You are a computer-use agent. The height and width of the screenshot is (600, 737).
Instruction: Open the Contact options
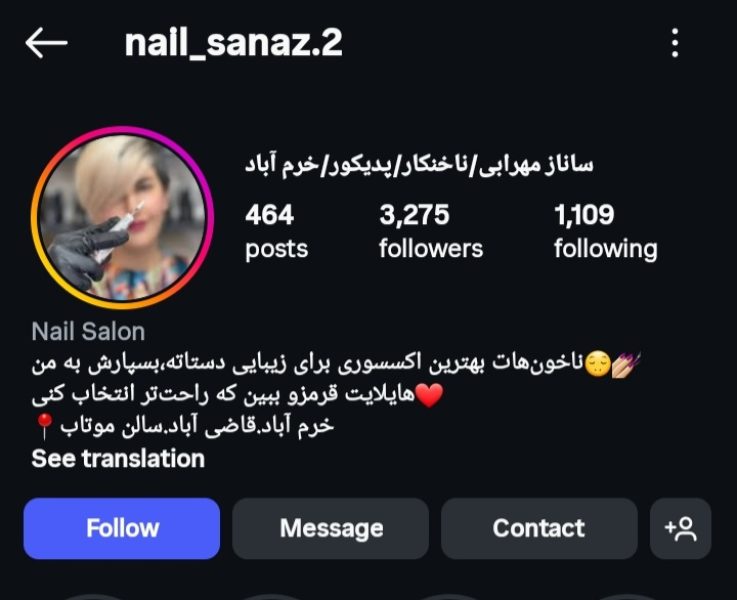click(538, 528)
